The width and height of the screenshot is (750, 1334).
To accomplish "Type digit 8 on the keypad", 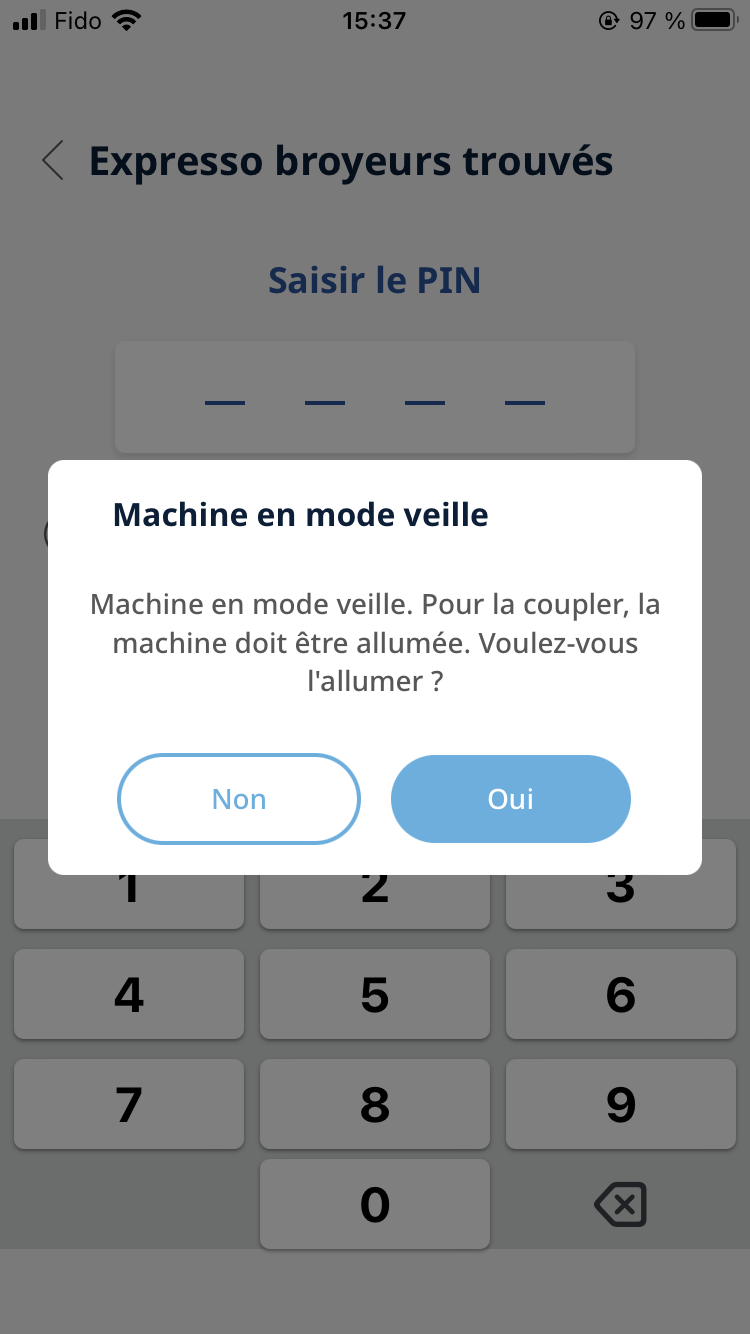I will click(x=375, y=1104).
